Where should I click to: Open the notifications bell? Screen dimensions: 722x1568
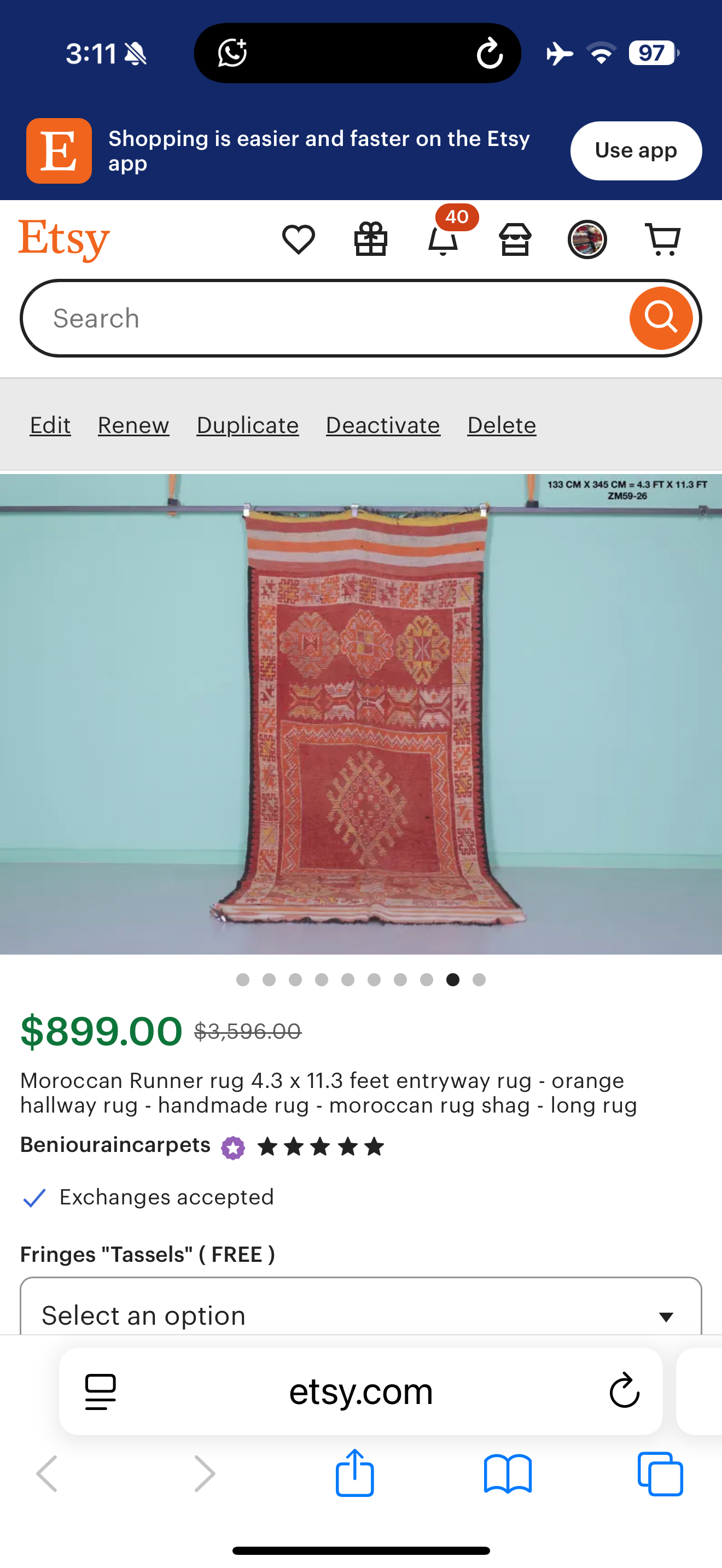point(443,239)
